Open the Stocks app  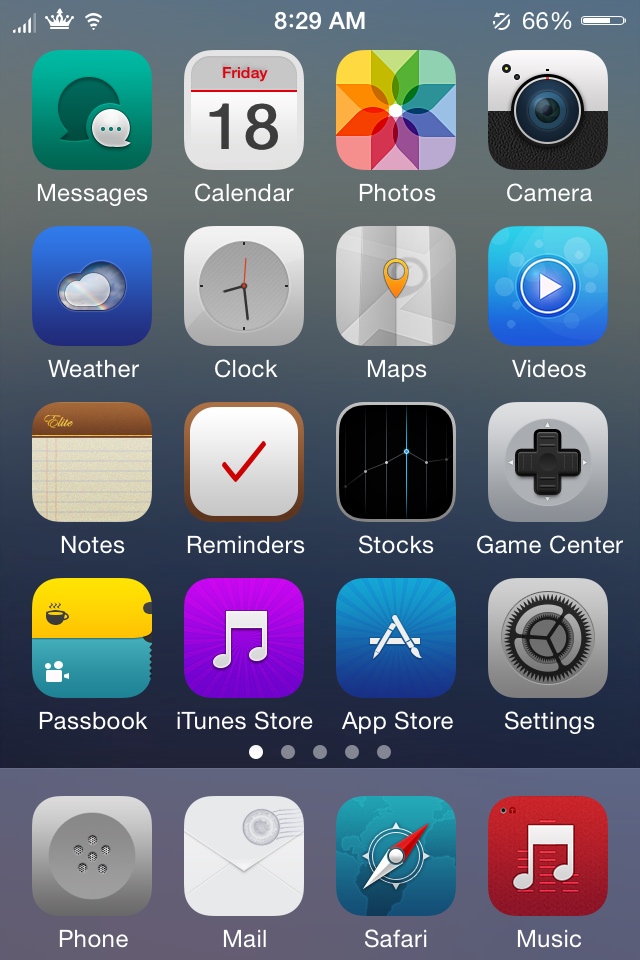pyautogui.click(x=396, y=462)
